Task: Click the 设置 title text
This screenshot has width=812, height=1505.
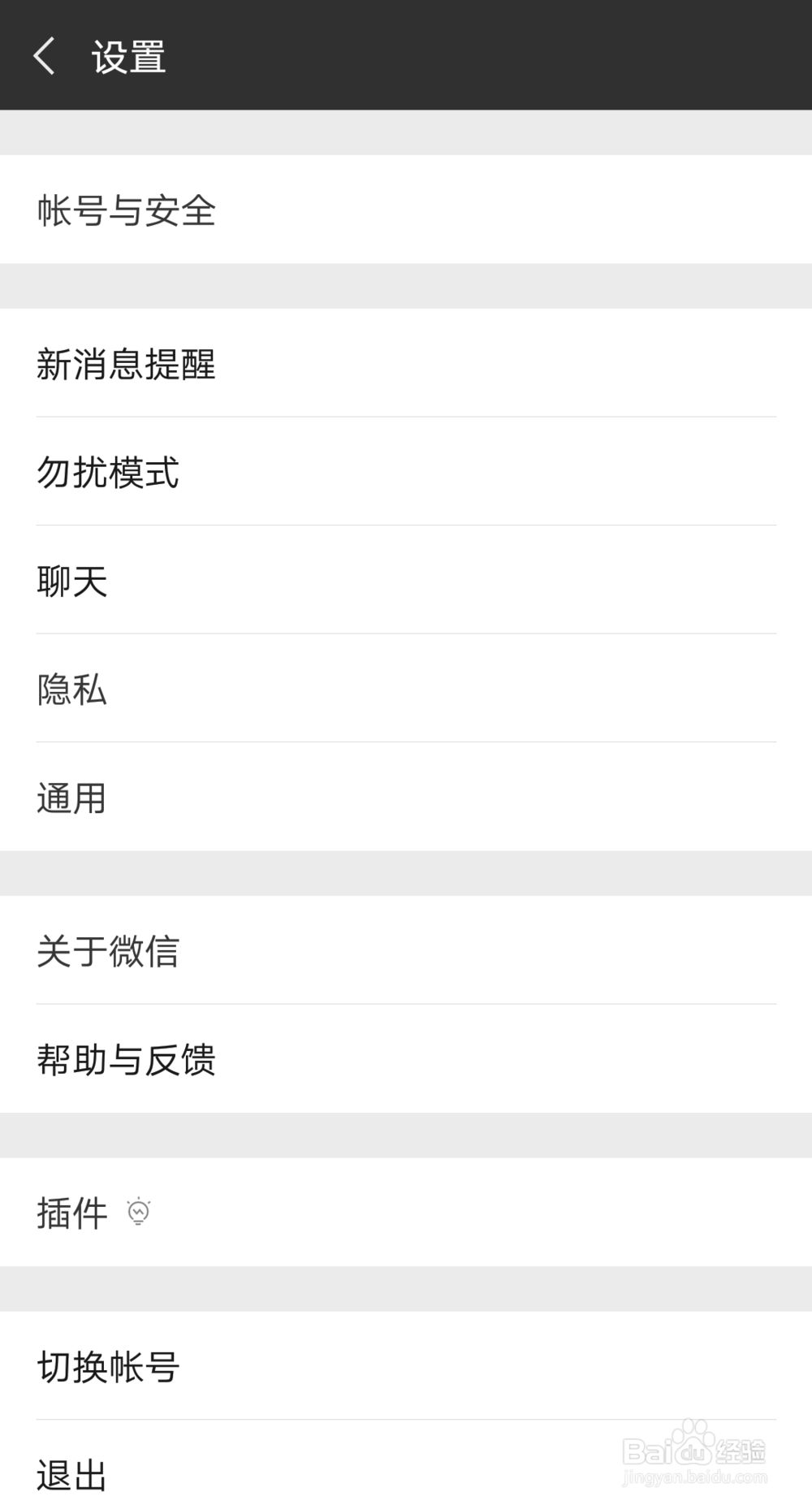Action: pyautogui.click(x=127, y=58)
